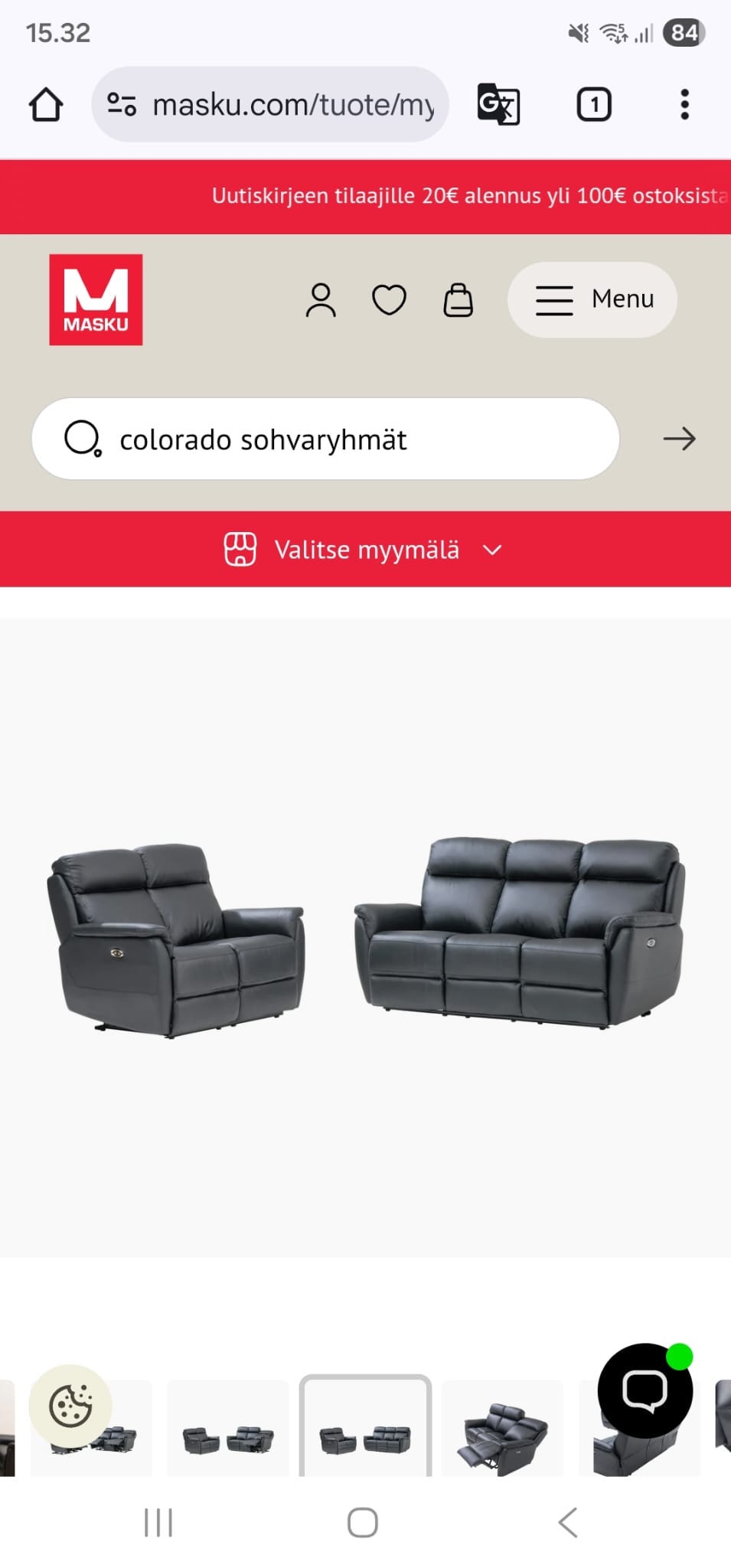Open Google Translate from the address bar
Screen dimensions: 731x1568
point(497,104)
